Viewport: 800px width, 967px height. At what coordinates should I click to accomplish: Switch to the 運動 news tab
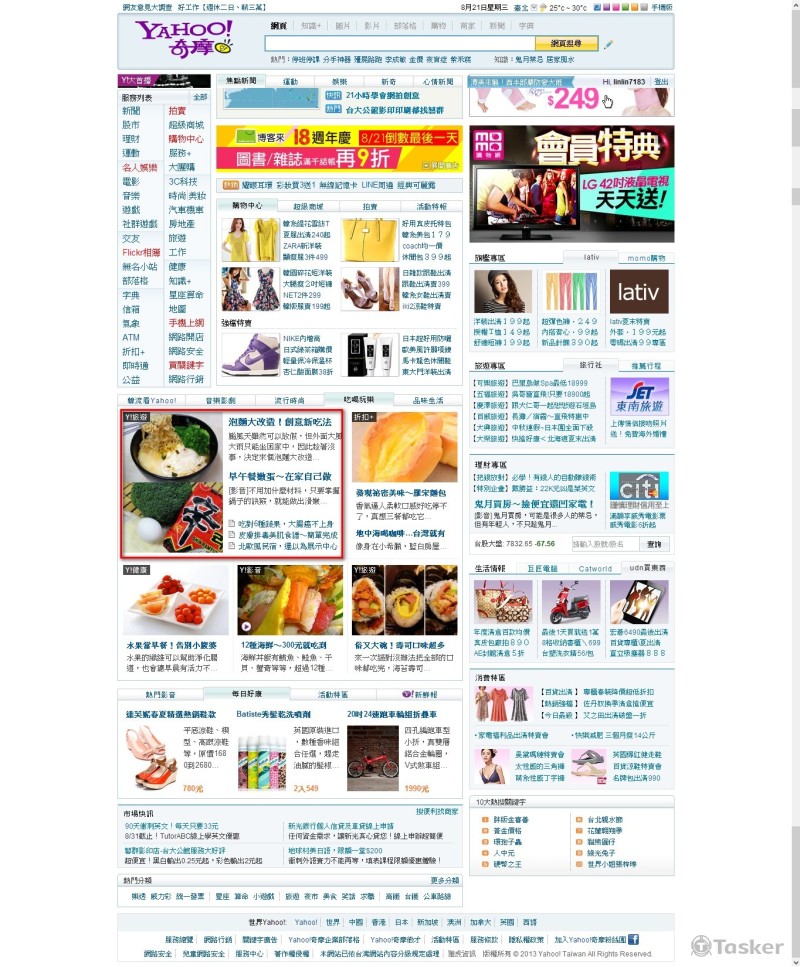click(x=290, y=81)
